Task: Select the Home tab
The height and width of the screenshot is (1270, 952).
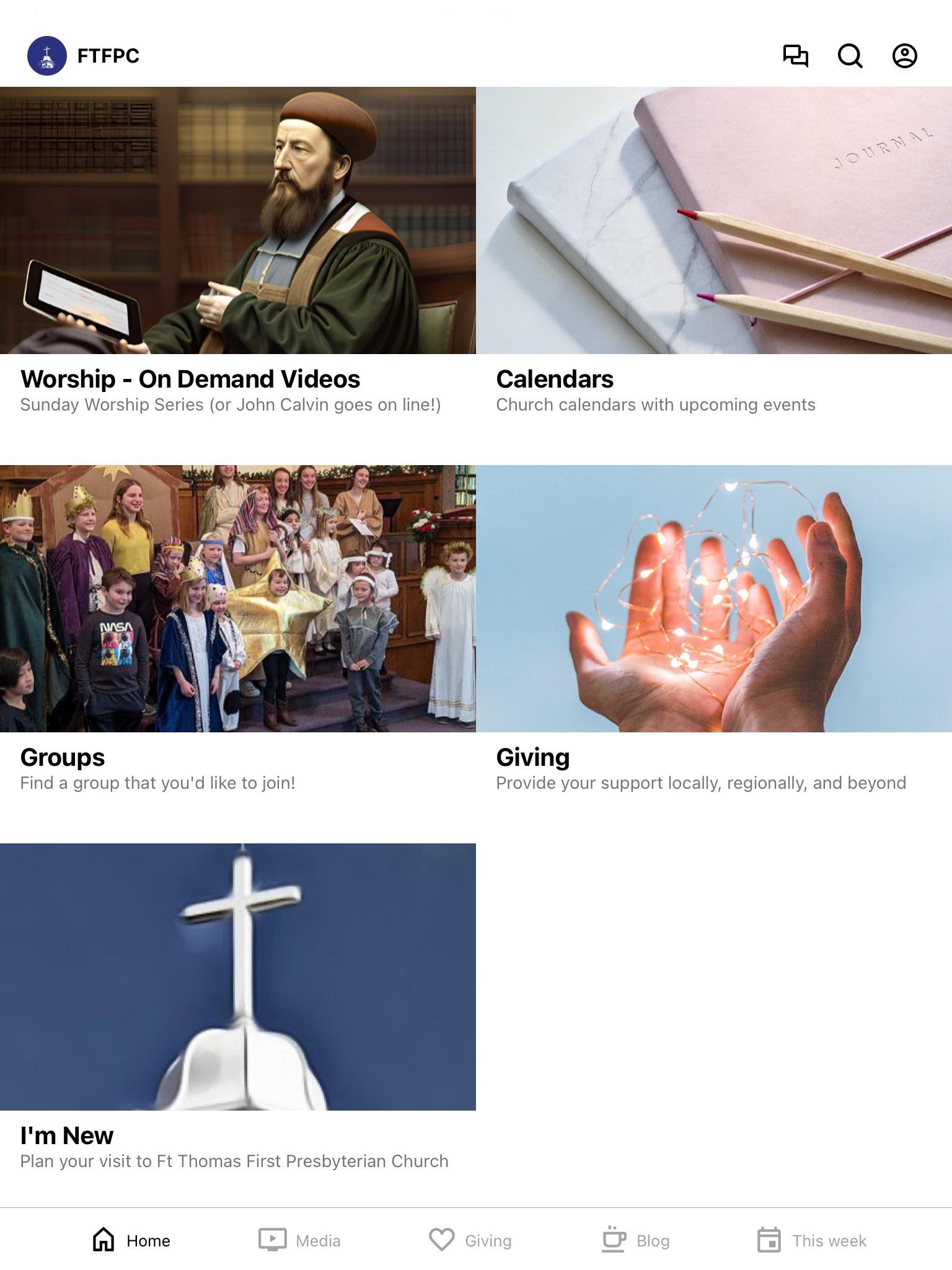Action: [x=131, y=1240]
